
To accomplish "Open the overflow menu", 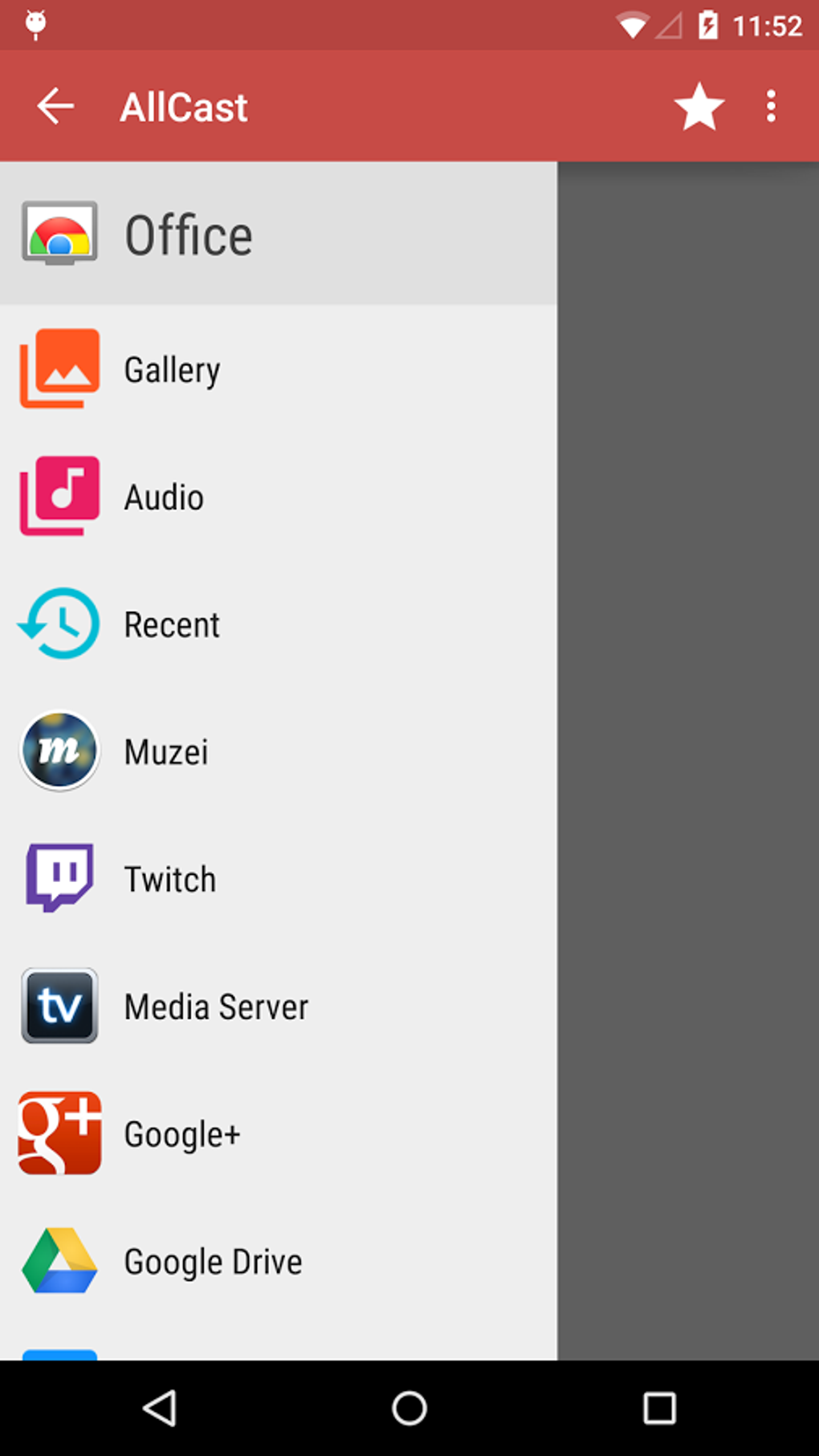I will pyautogui.click(x=770, y=105).
